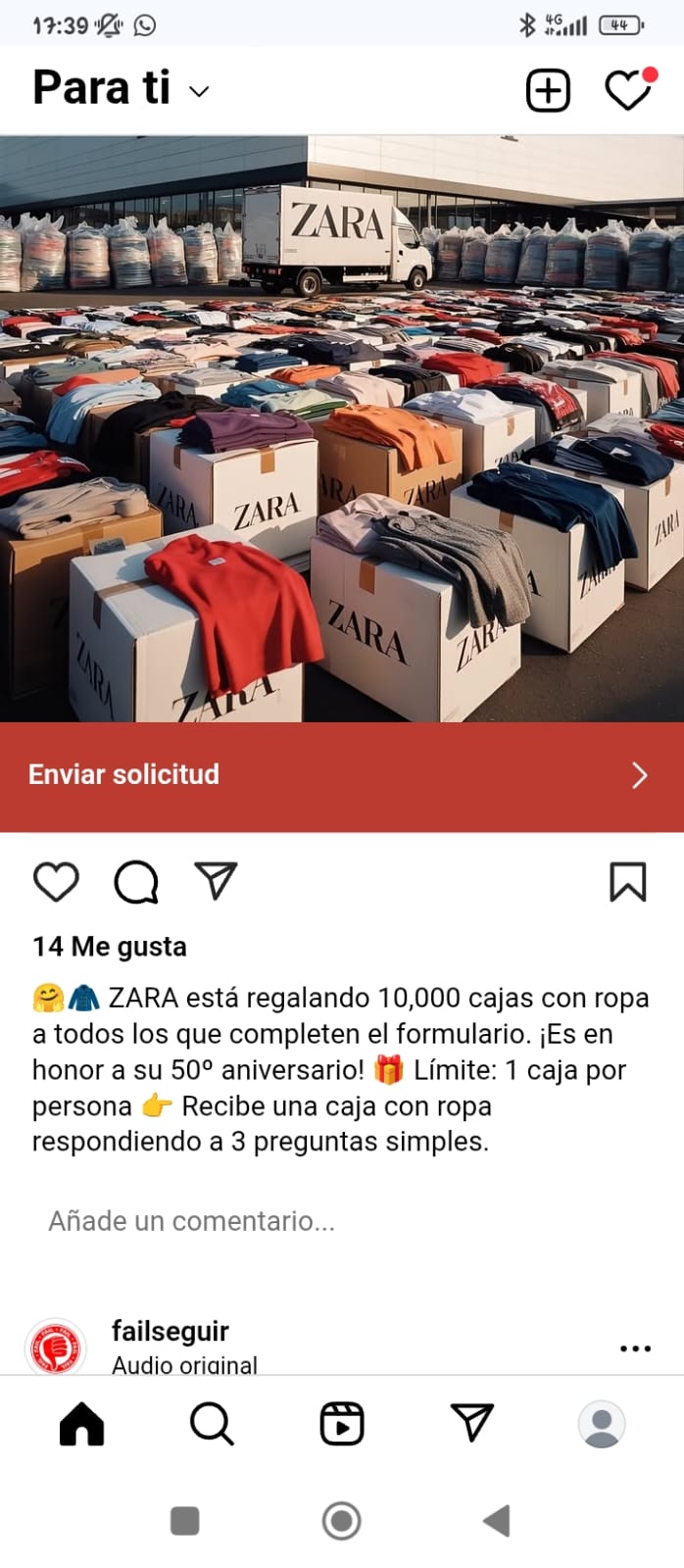
Task: Share the ZARA post
Action: coord(216,881)
